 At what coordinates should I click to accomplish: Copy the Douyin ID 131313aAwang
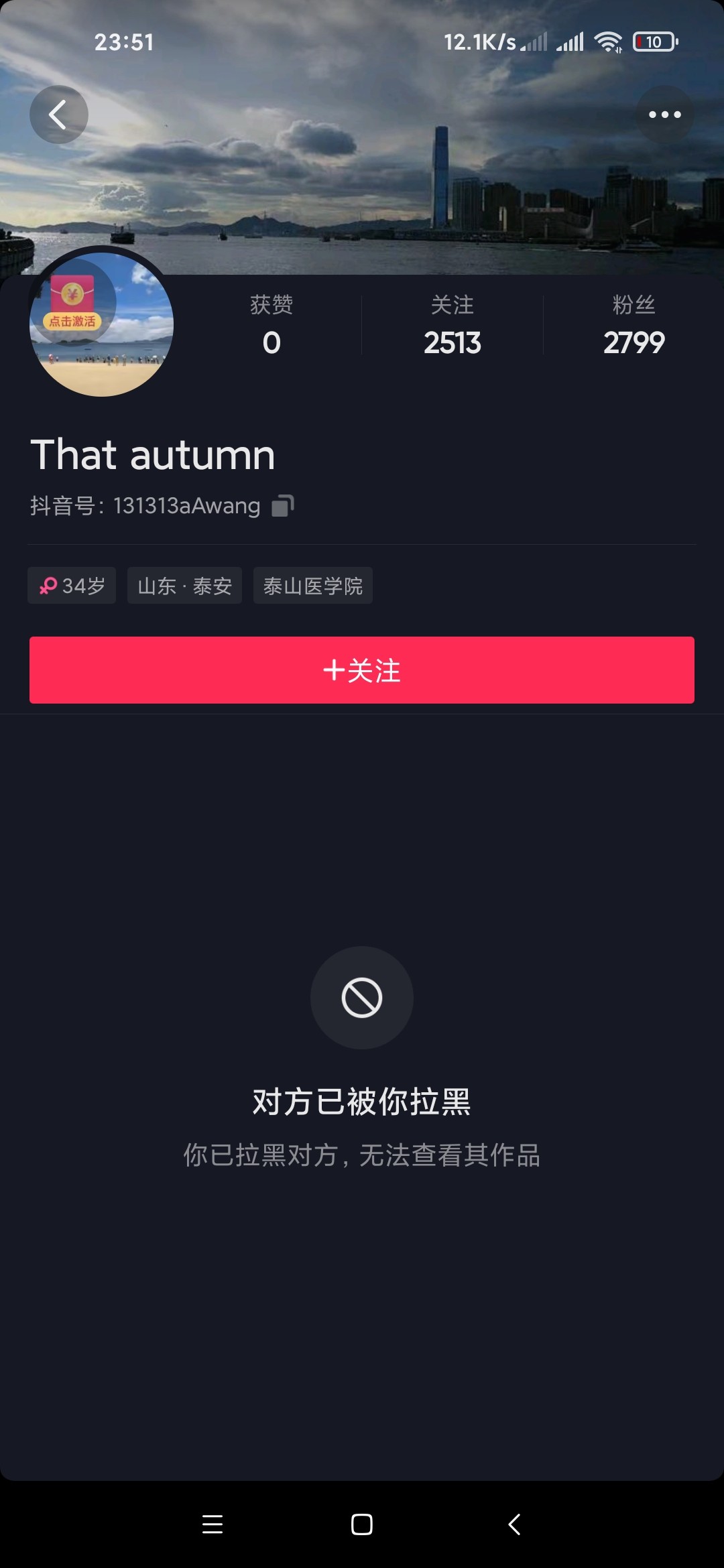click(x=282, y=506)
